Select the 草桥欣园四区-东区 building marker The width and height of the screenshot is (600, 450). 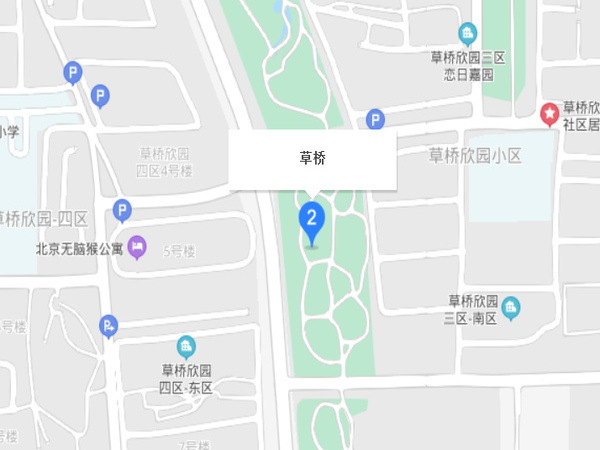click(187, 347)
